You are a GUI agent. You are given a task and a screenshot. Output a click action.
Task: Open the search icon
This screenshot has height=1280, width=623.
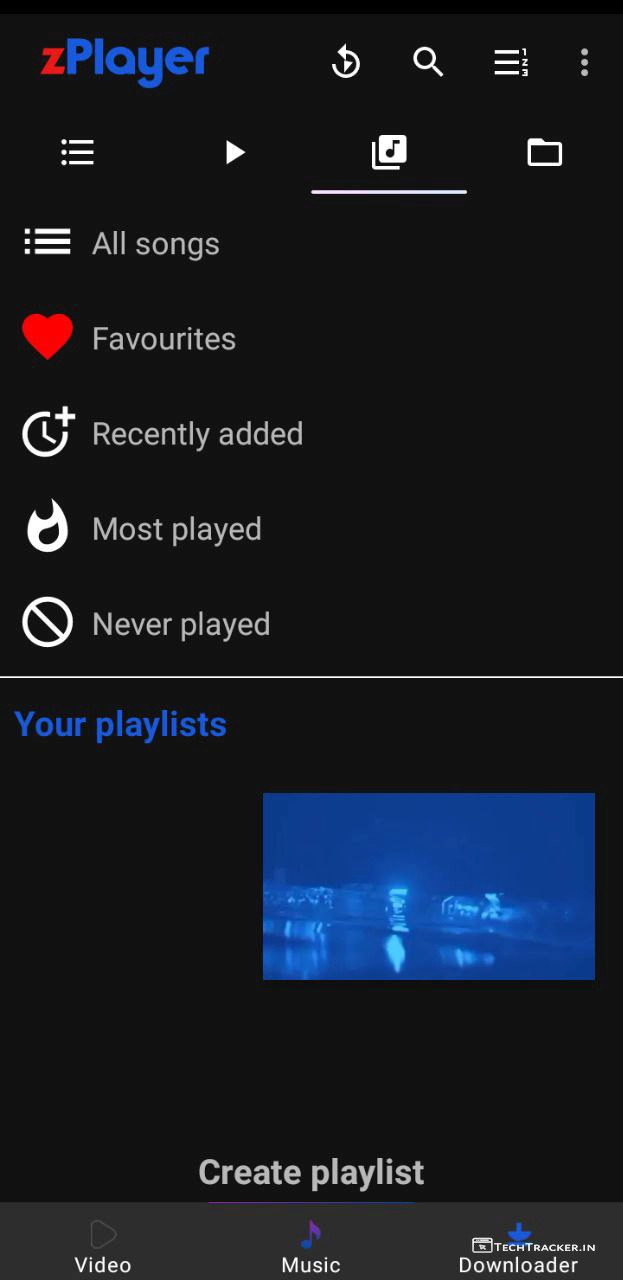pyautogui.click(x=428, y=62)
